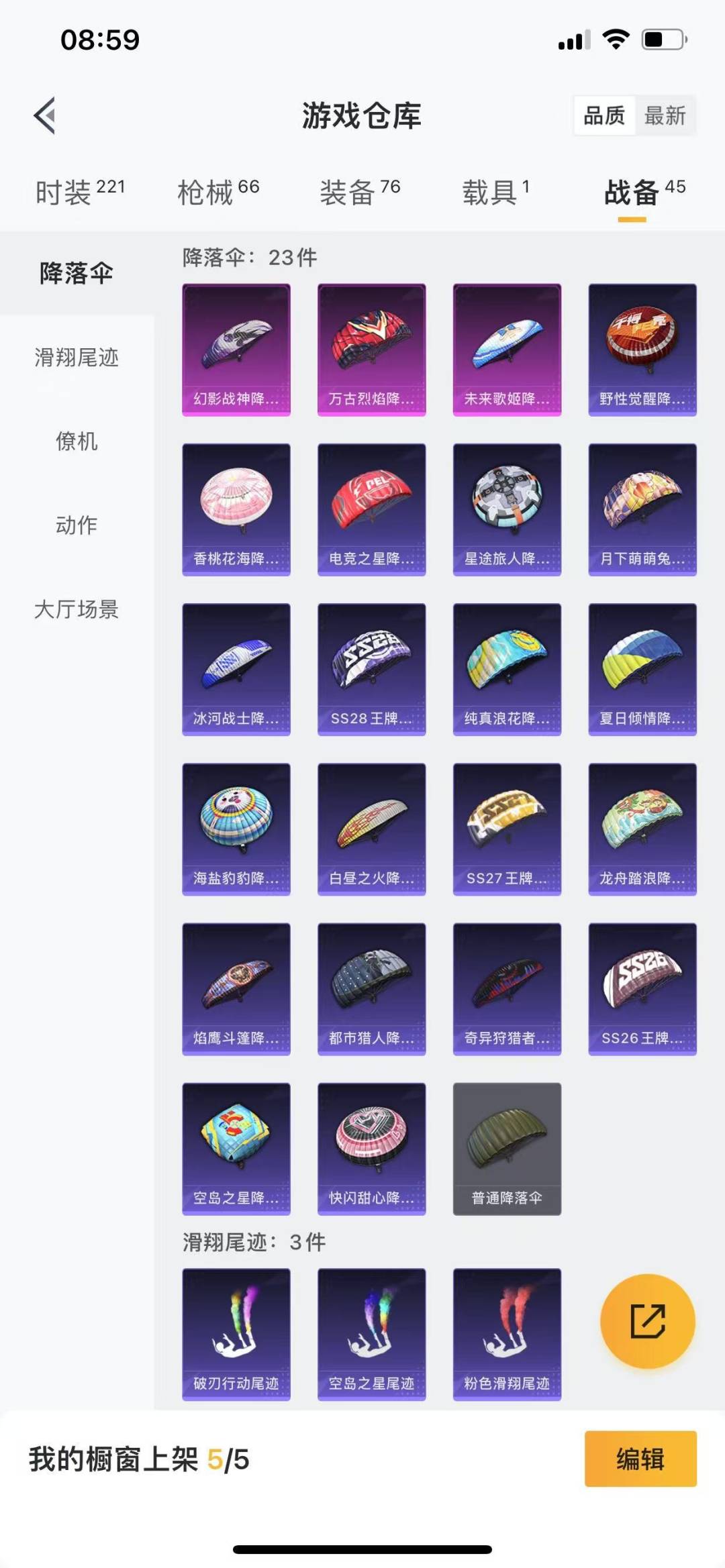
Task: Switch to the 载具 tab
Action: tap(495, 193)
